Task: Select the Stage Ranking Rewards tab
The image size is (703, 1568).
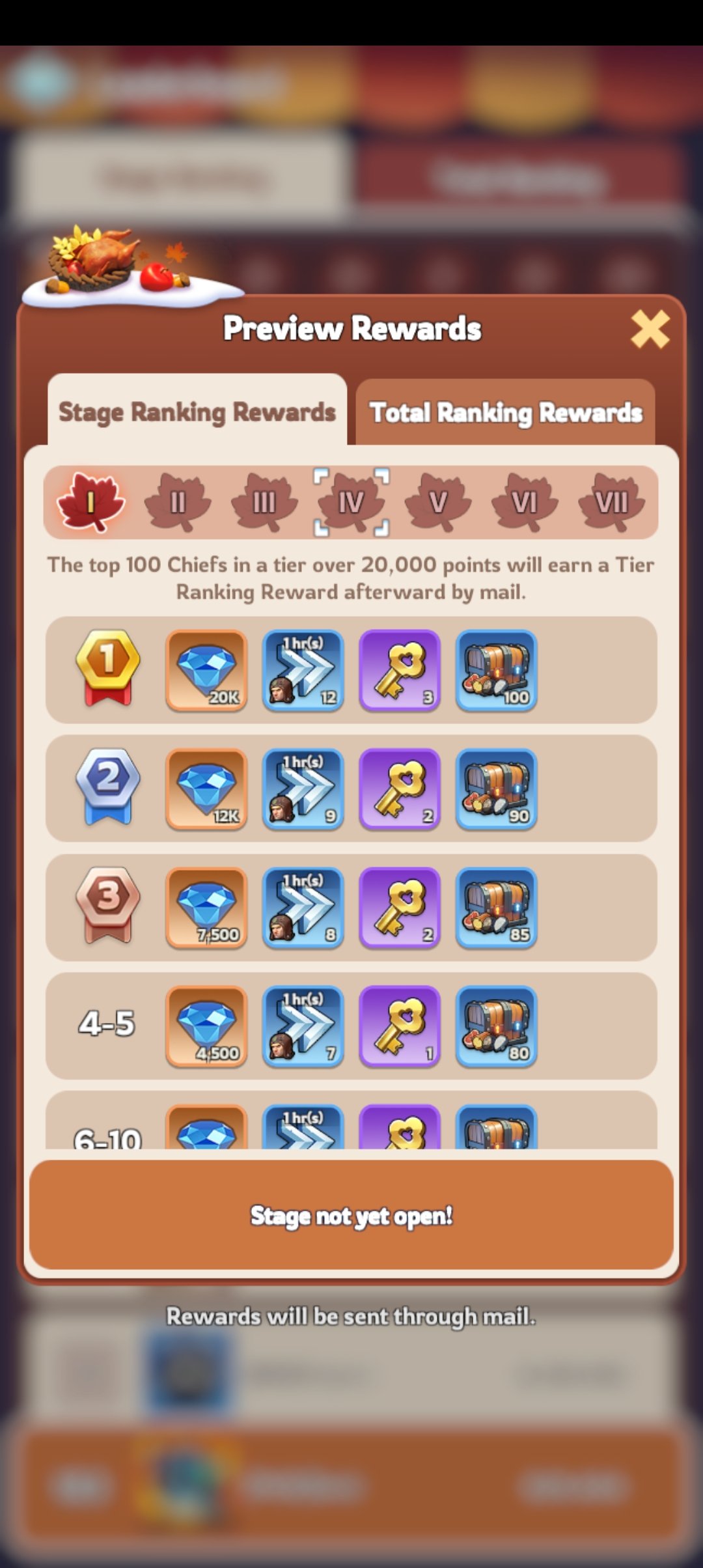Action: pyautogui.click(x=197, y=410)
